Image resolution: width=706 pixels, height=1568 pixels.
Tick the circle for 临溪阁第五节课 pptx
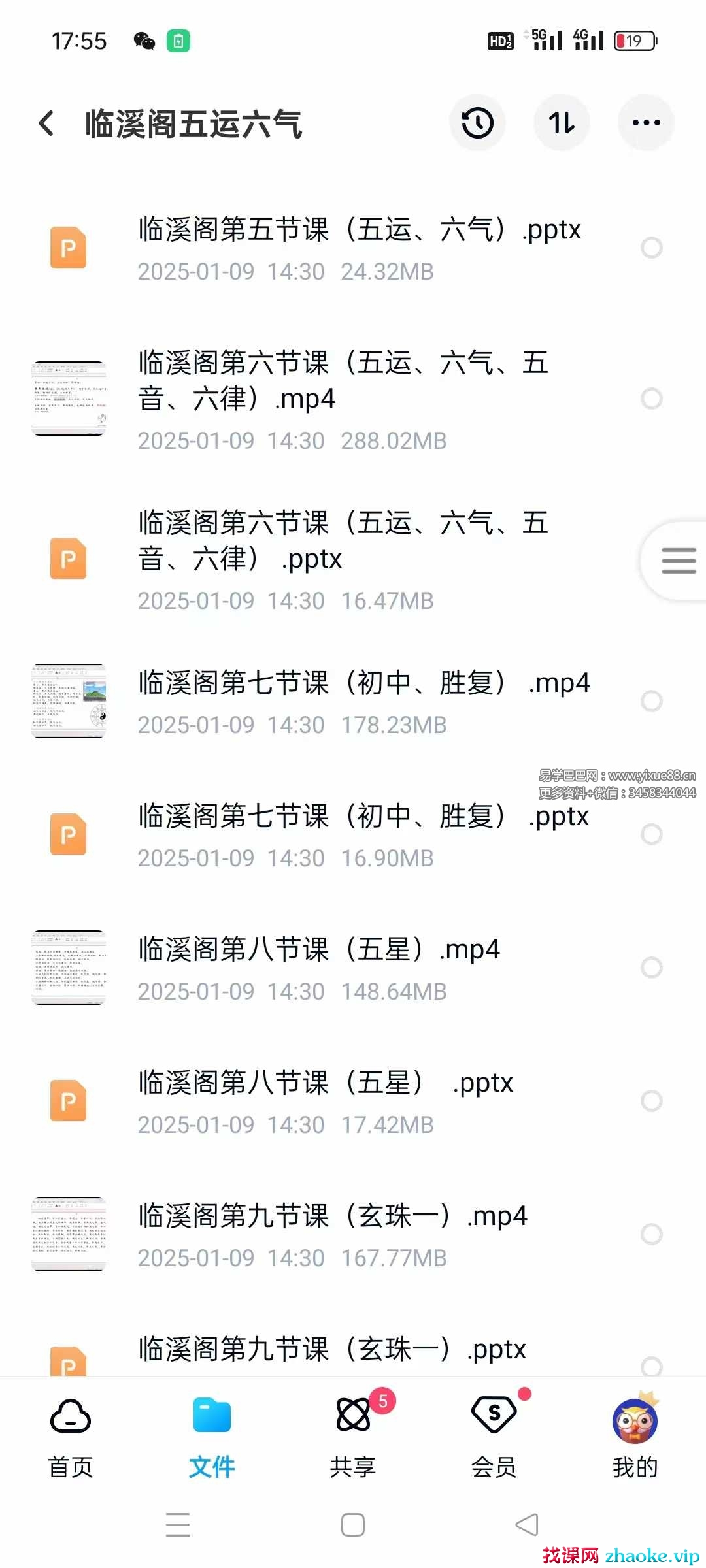coord(651,248)
